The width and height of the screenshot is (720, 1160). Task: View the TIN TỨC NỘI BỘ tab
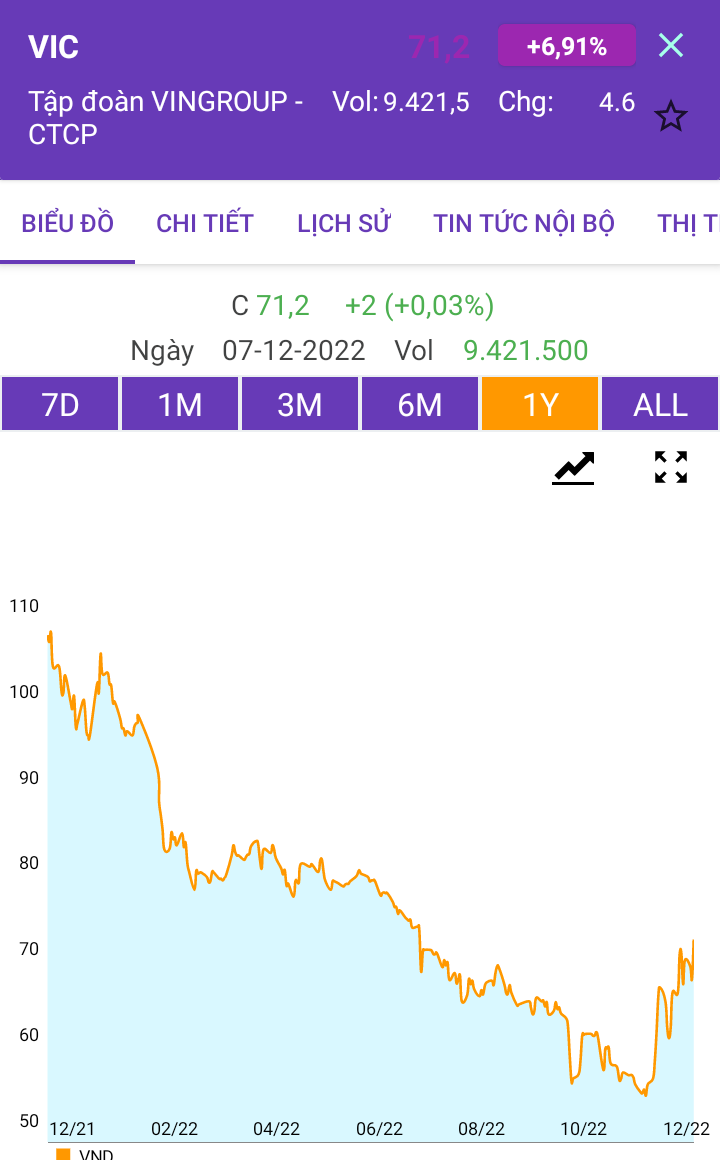point(523,223)
